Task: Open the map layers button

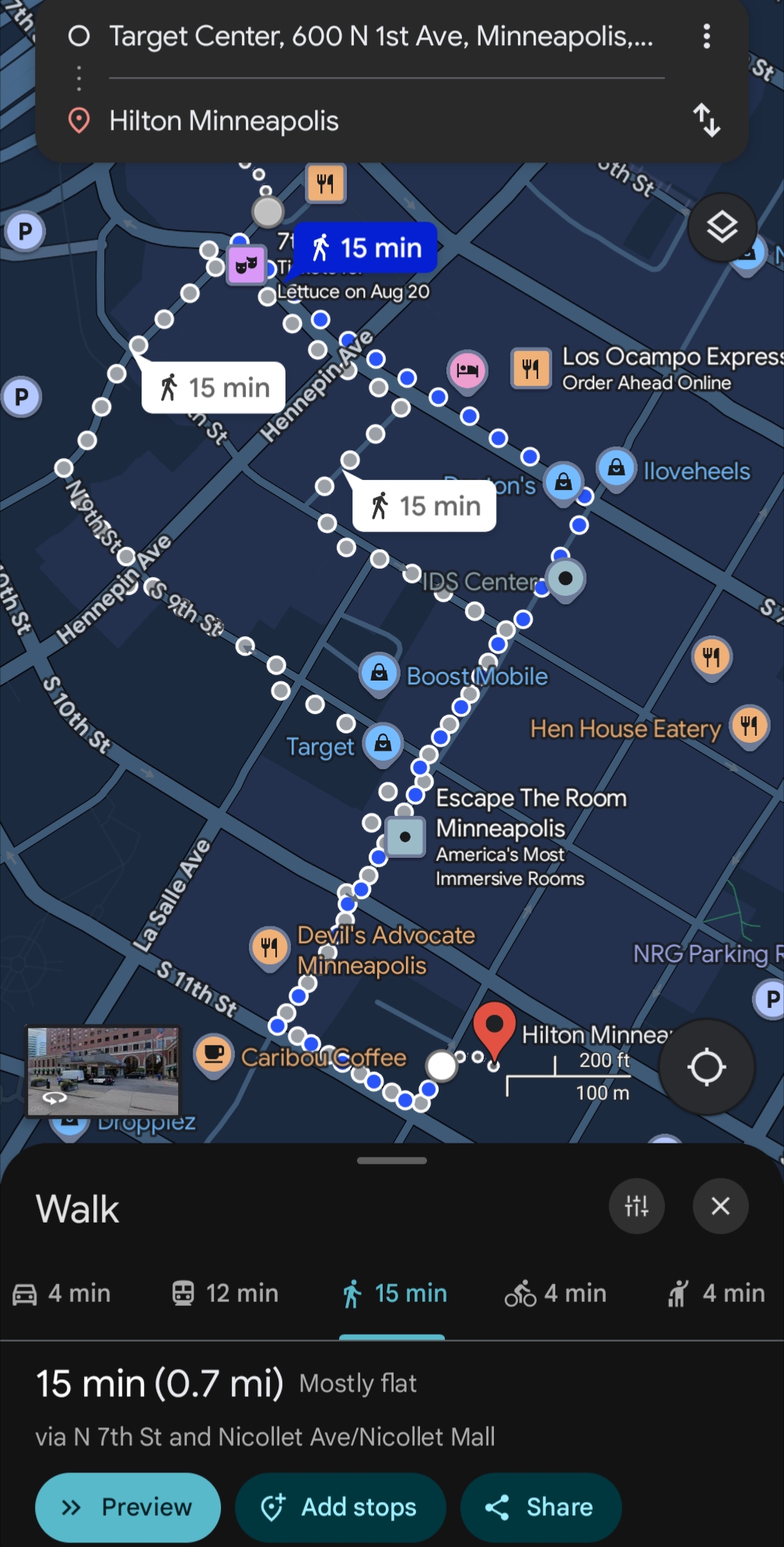Action: [x=722, y=227]
